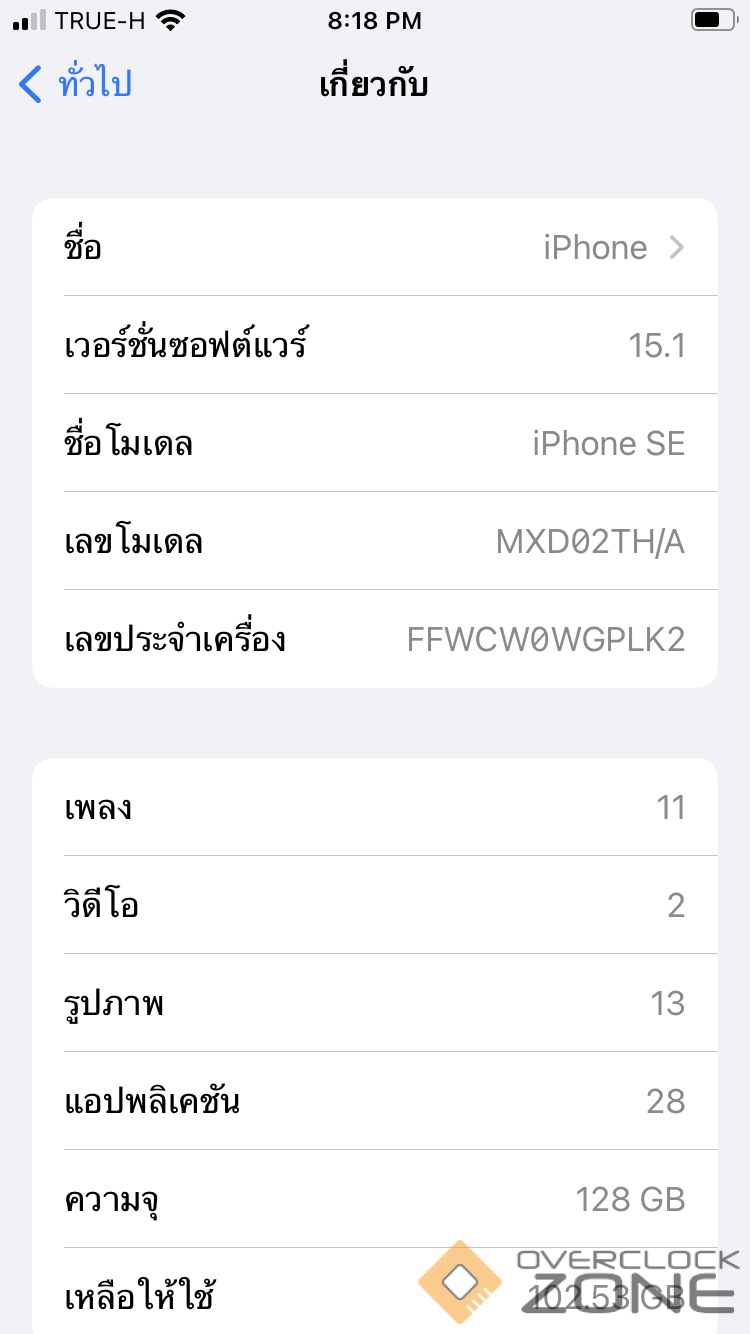Go back to ทั่วไป settings

[76, 84]
